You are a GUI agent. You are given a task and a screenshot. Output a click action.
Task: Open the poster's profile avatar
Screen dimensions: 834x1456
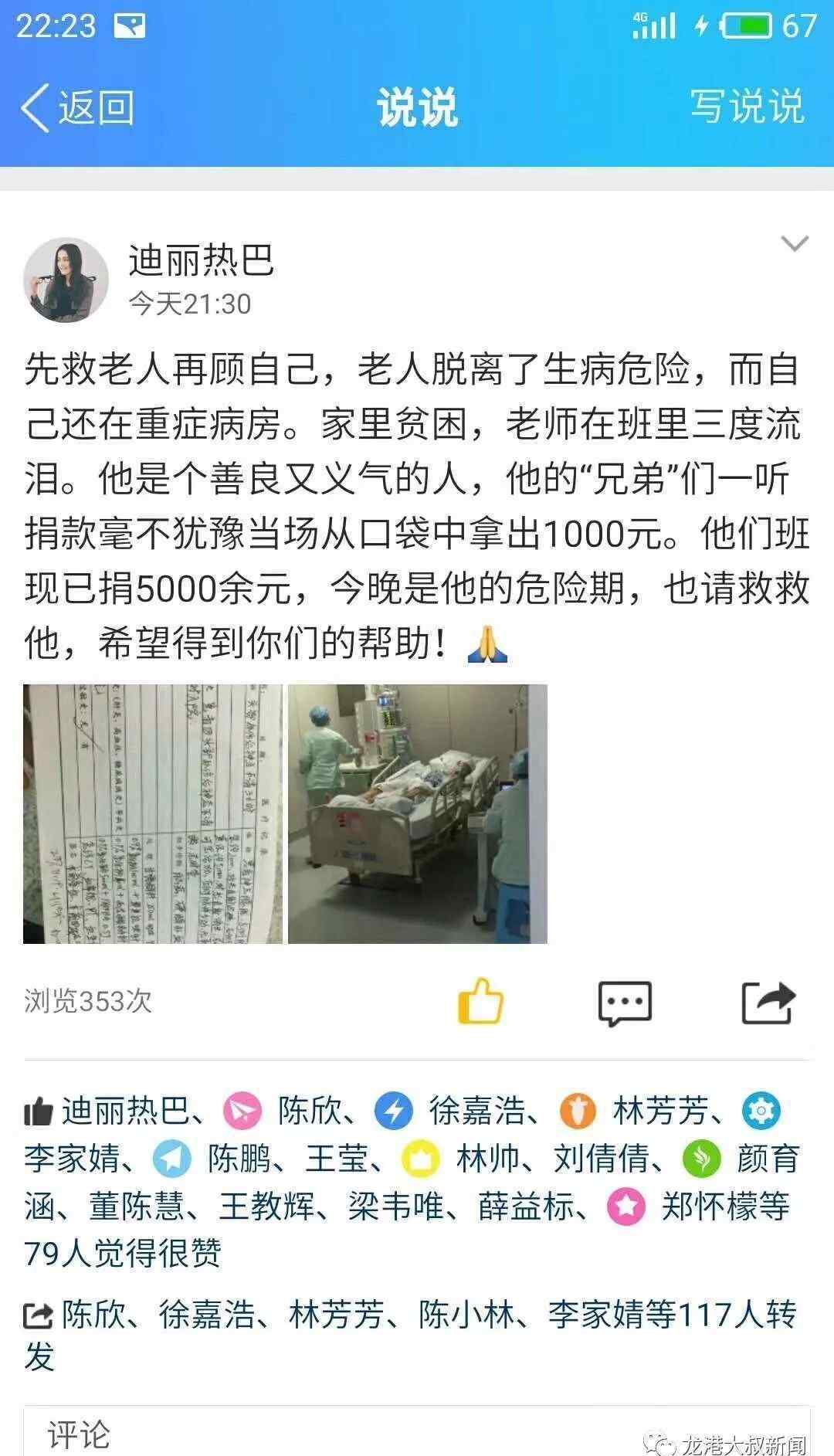66,280
